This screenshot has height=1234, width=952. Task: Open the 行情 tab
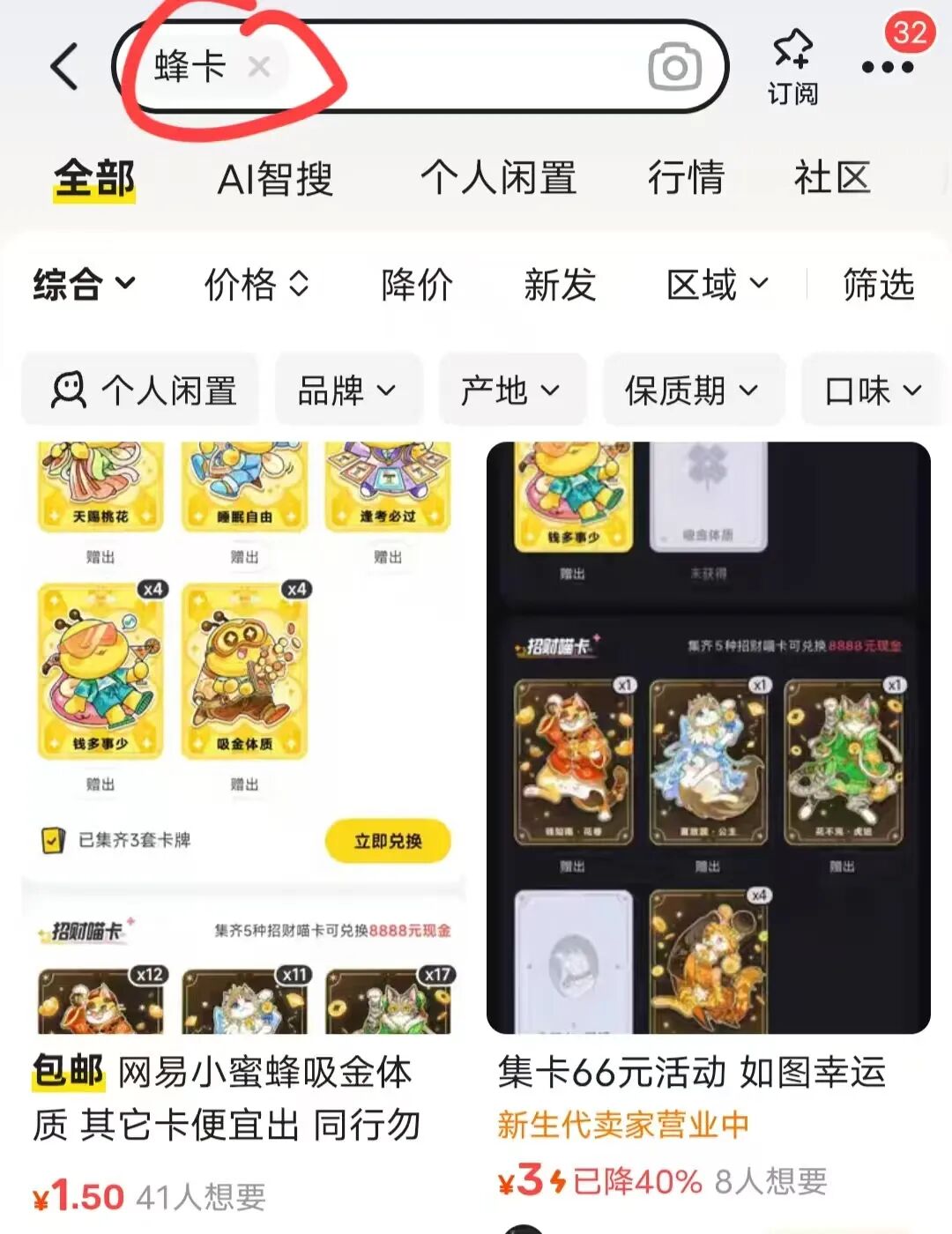click(x=686, y=179)
